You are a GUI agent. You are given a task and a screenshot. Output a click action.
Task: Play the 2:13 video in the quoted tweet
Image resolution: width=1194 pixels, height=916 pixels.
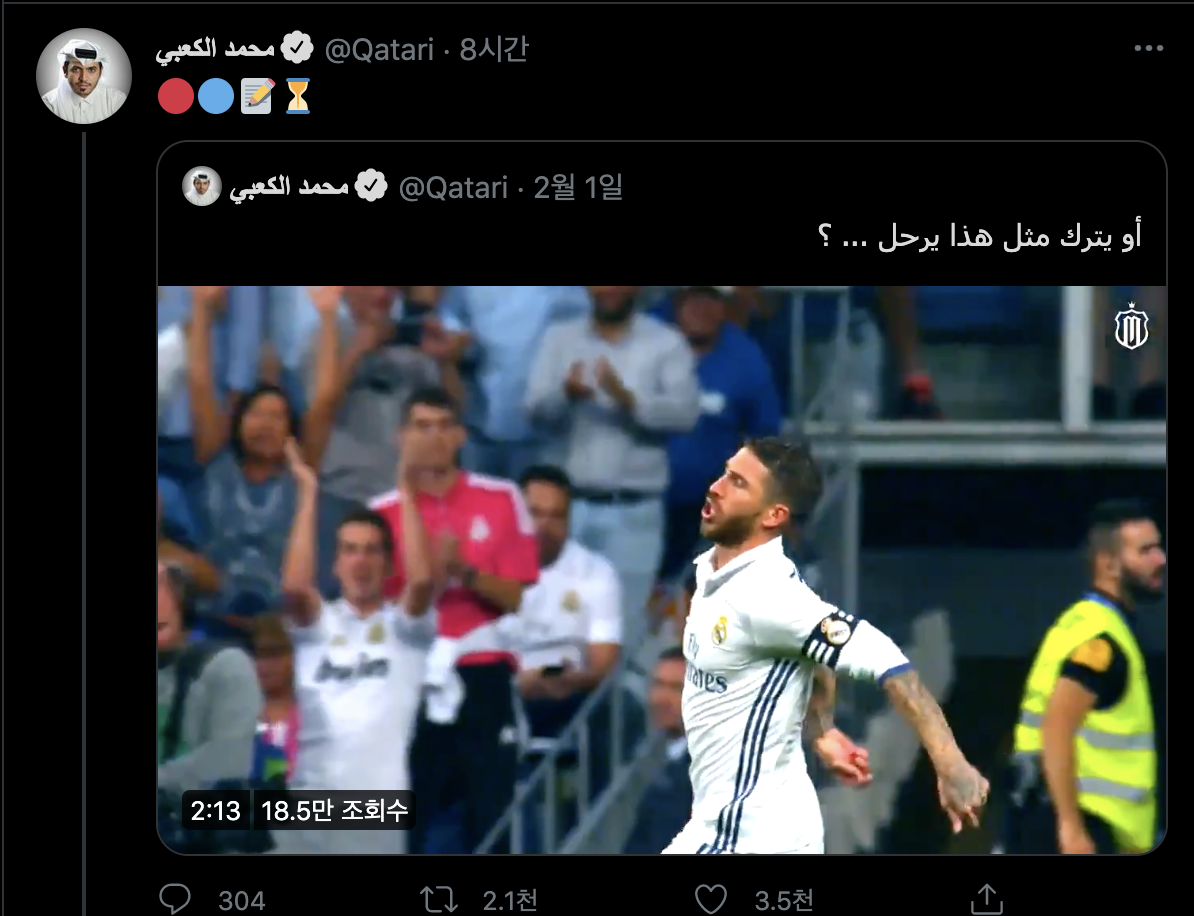[x=661, y=570]
